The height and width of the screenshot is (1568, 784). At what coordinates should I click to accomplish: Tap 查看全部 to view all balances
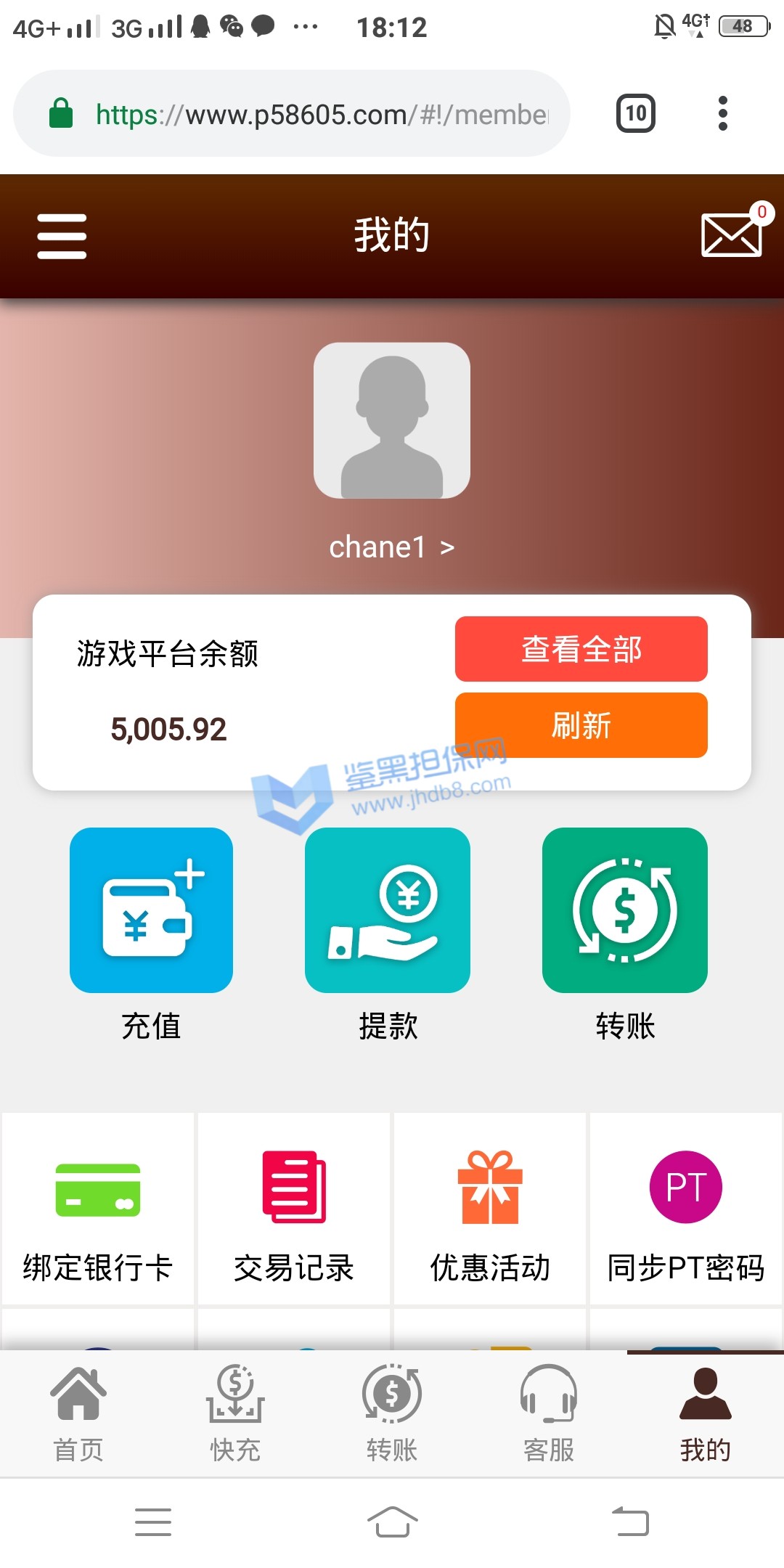[581, 649]
